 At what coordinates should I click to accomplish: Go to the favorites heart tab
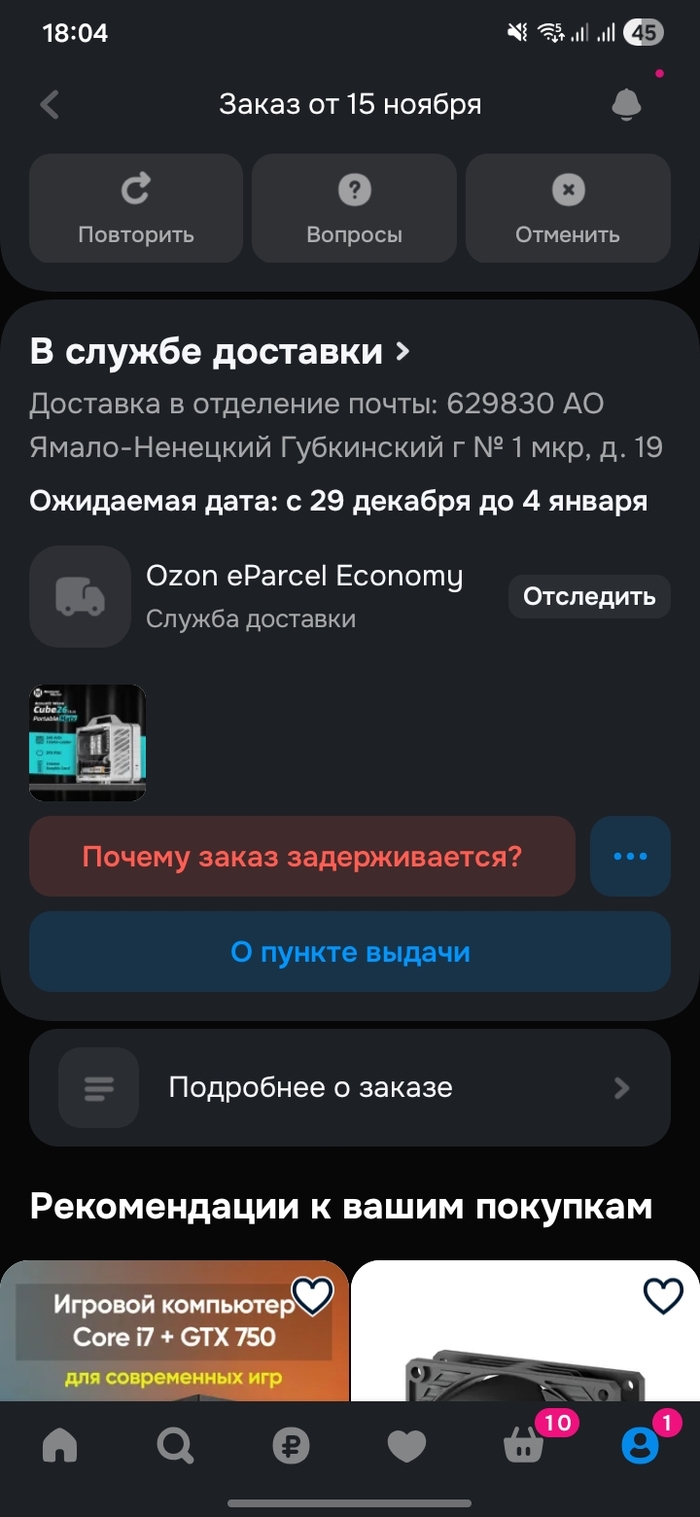tap(407, 1446)
